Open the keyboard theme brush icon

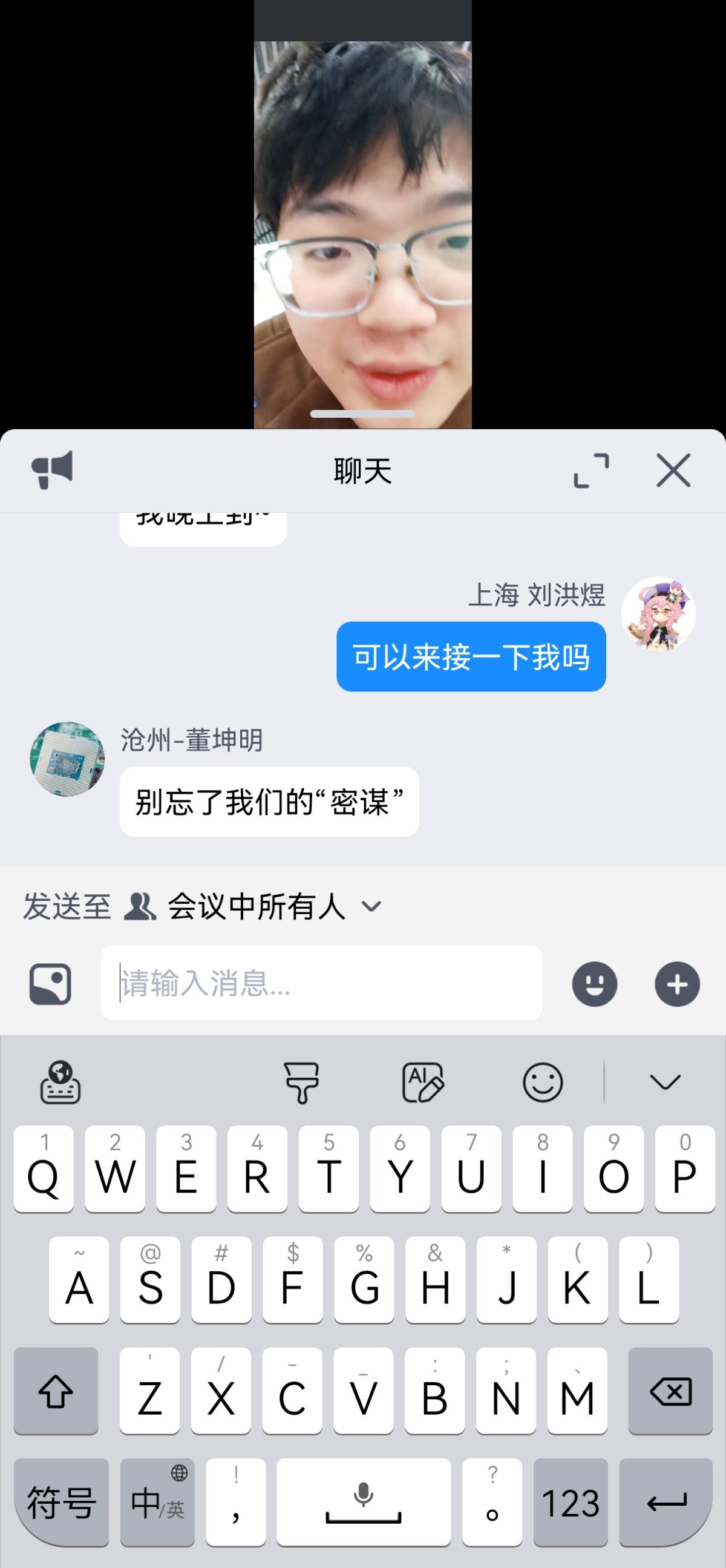302,1084
